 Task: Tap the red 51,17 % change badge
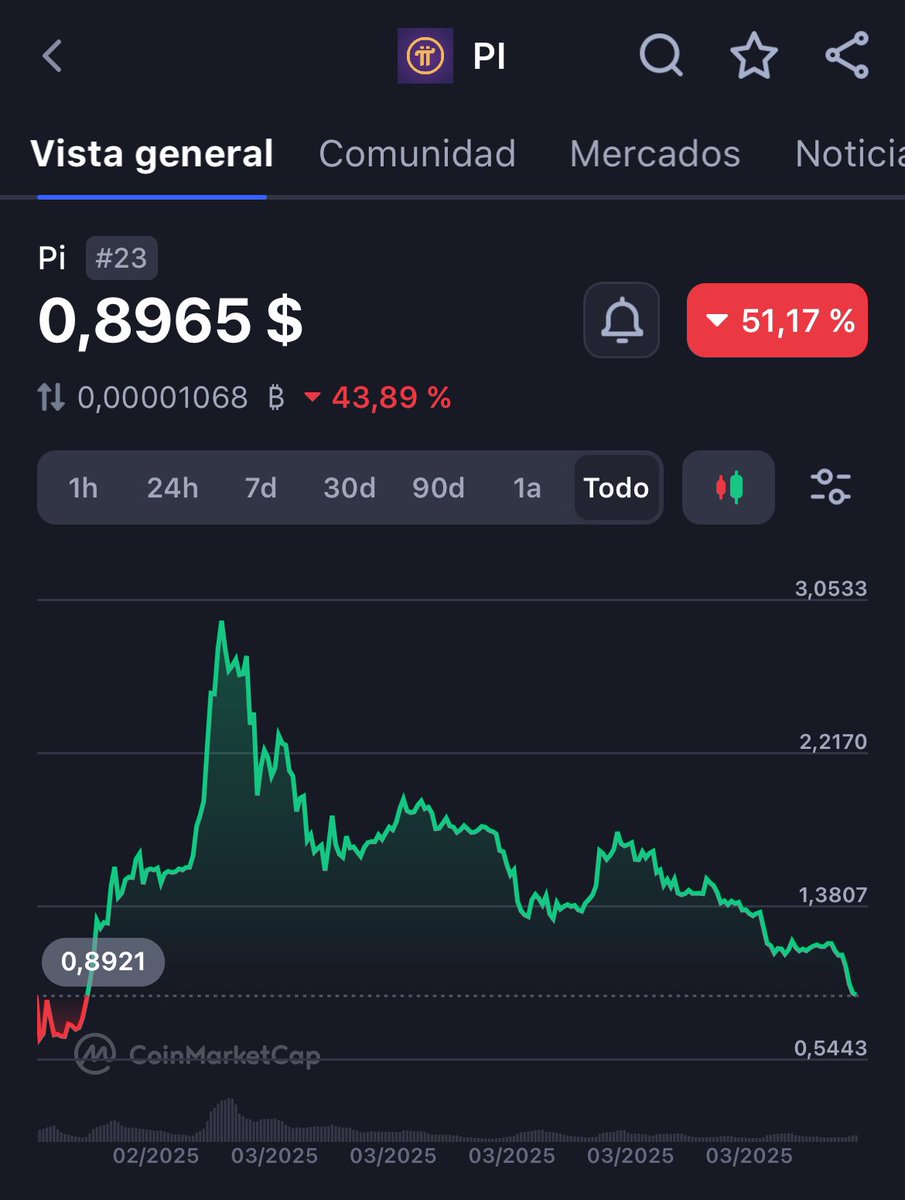(777, 320)
